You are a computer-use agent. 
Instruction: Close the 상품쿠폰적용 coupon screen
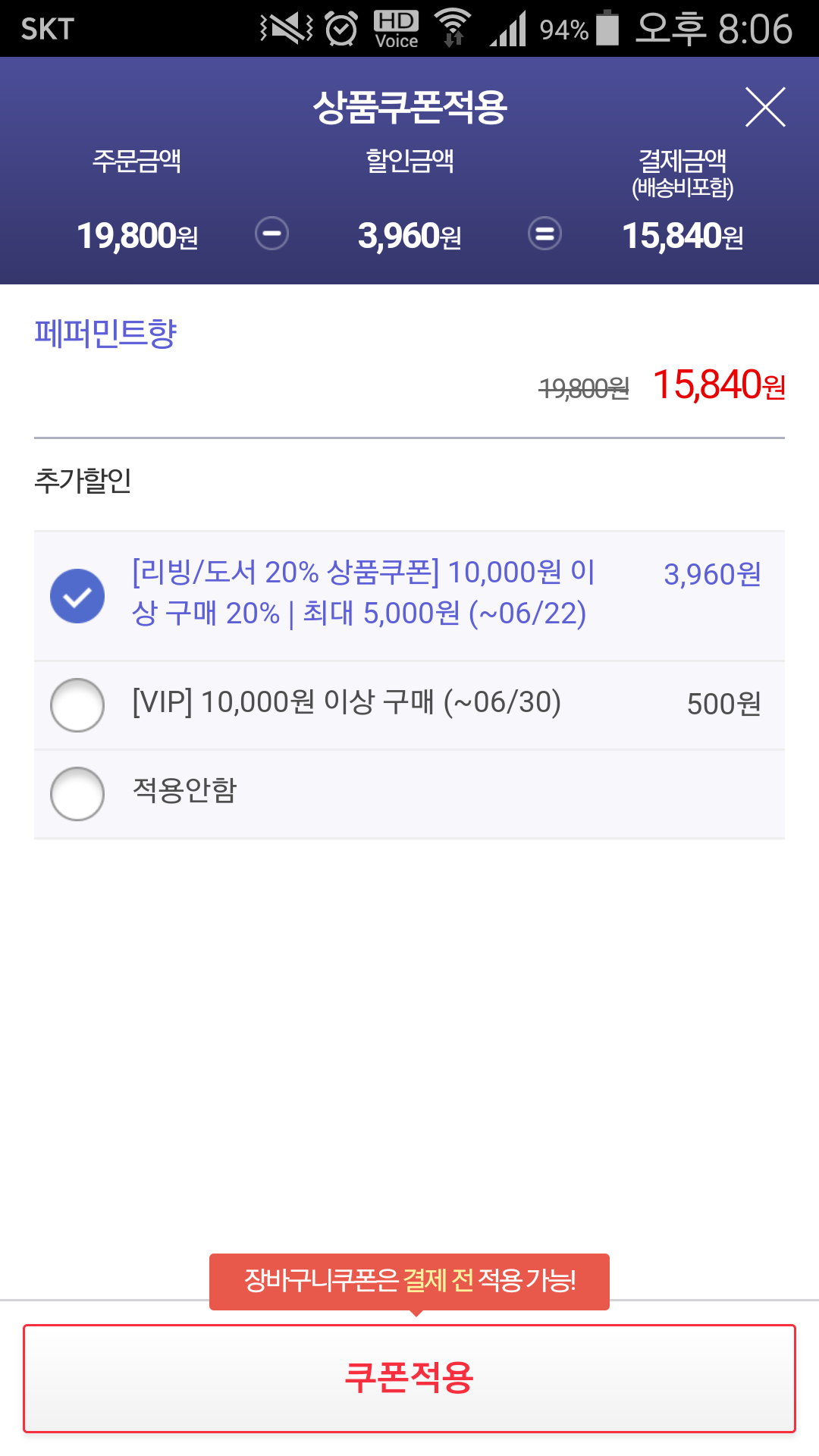(x=765, y=107)
